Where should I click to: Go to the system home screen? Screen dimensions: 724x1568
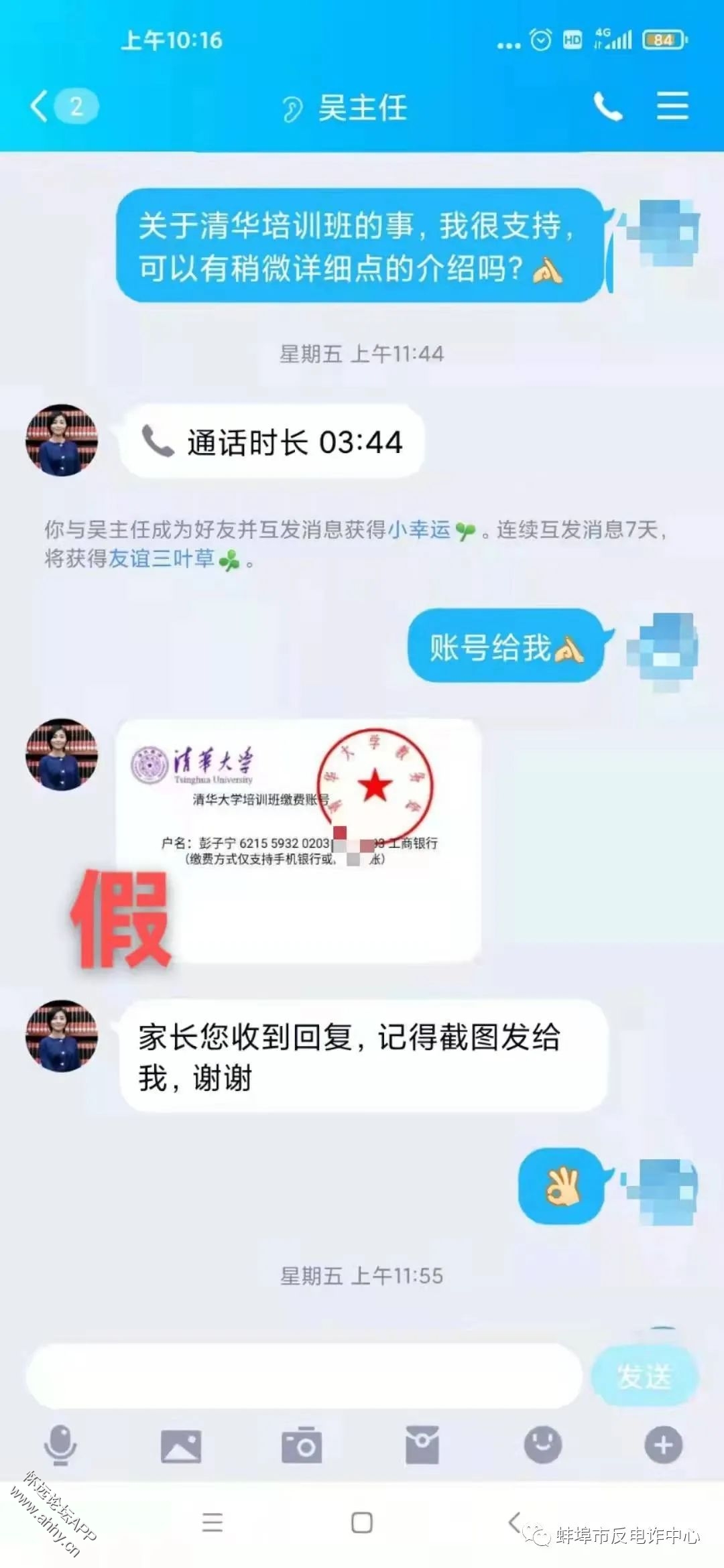pos(362,1523)
